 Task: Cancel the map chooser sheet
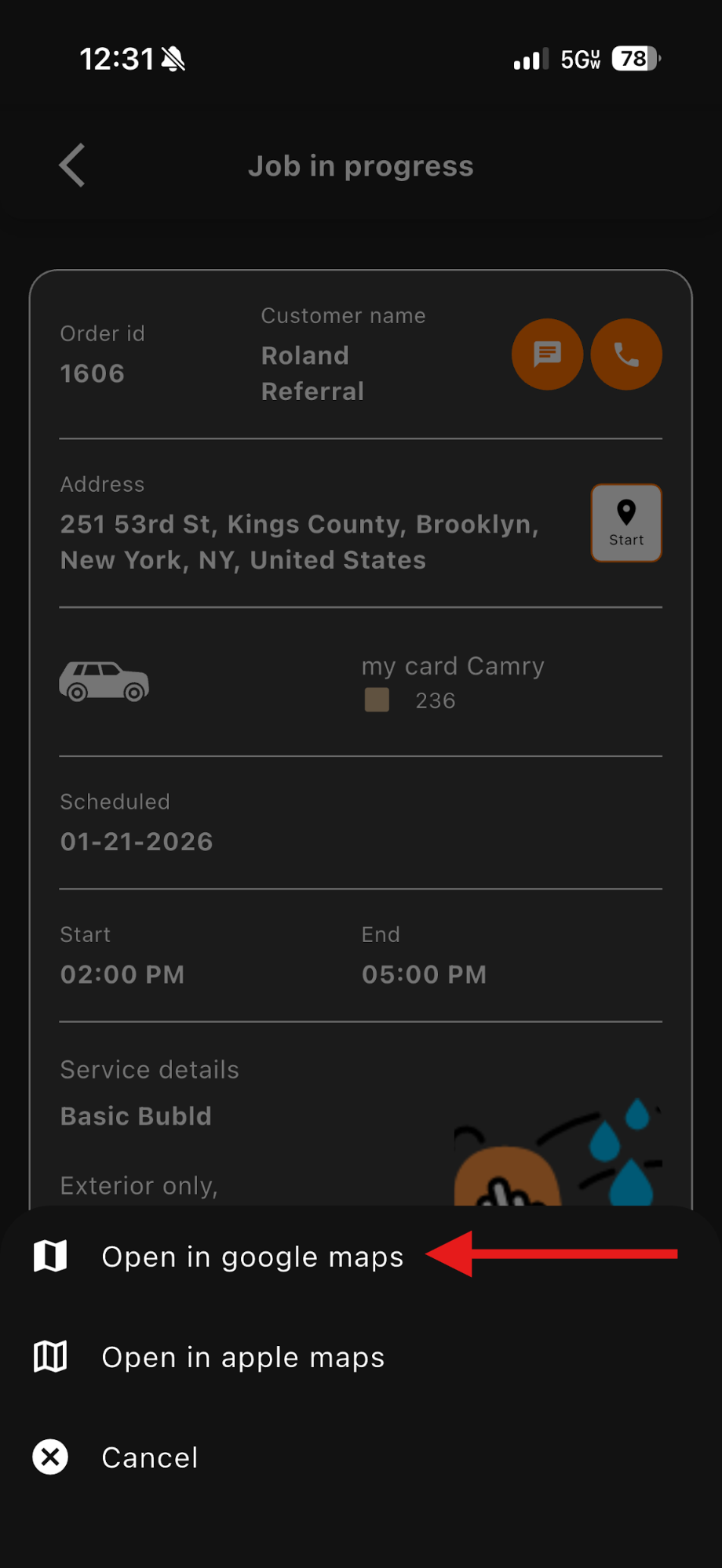149,1457
